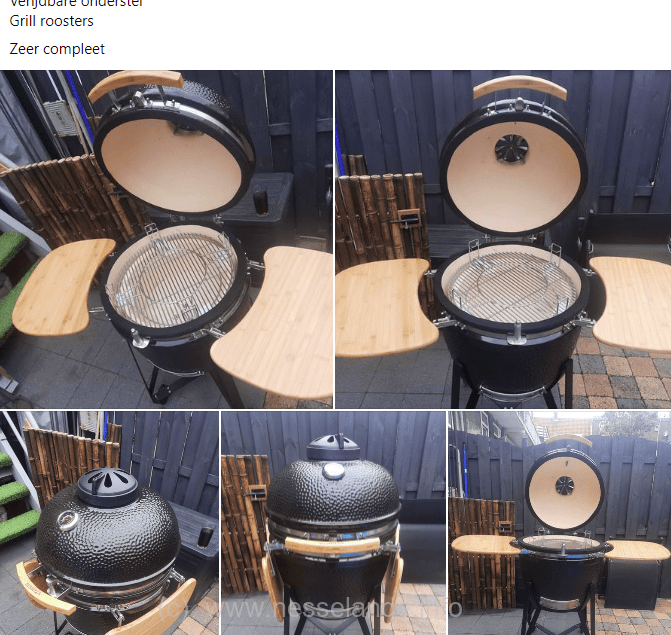This screenshot has height=635, width=671.
Task: Open the closed kamado photo with thermometer
Action: [109, 522]
